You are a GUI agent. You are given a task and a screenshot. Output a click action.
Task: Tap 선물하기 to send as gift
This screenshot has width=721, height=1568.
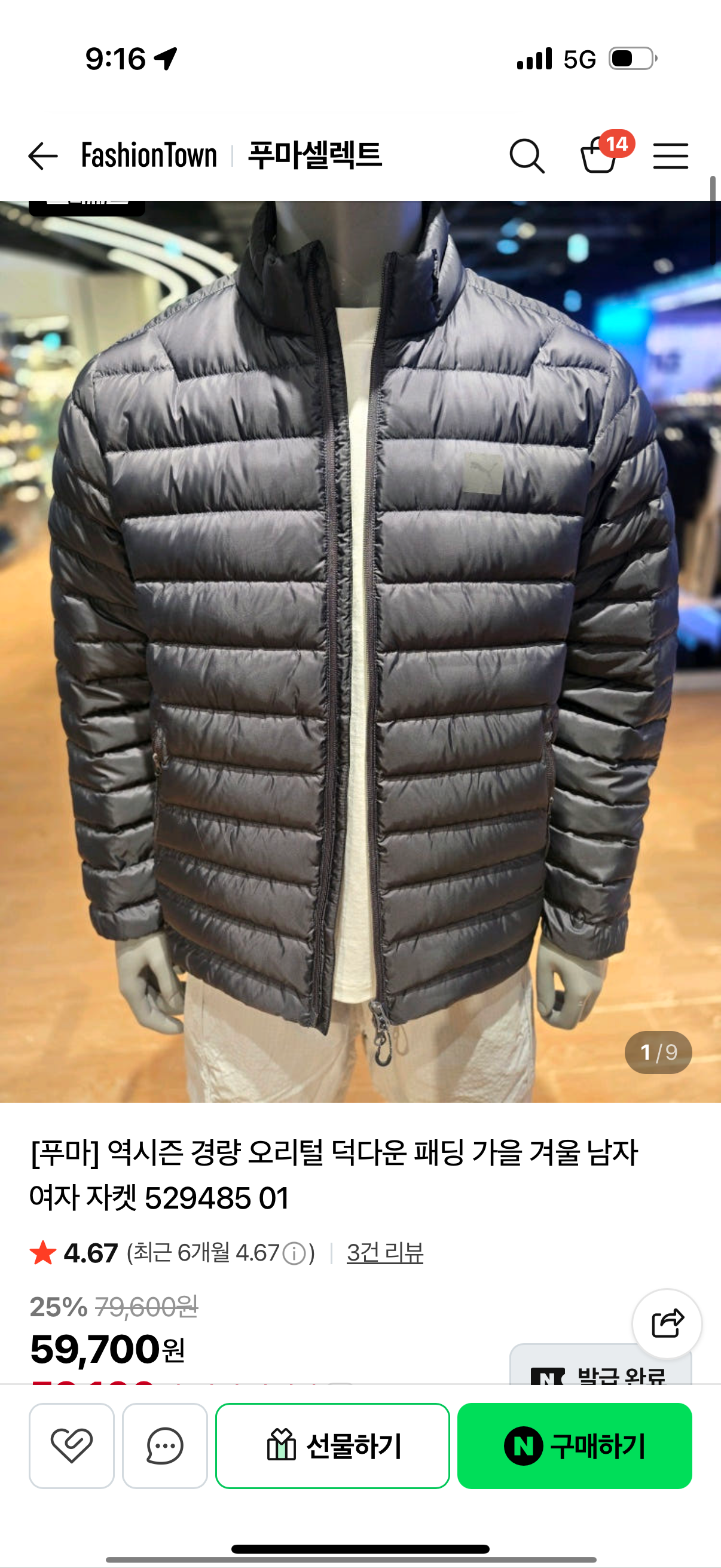[333, 1445]
